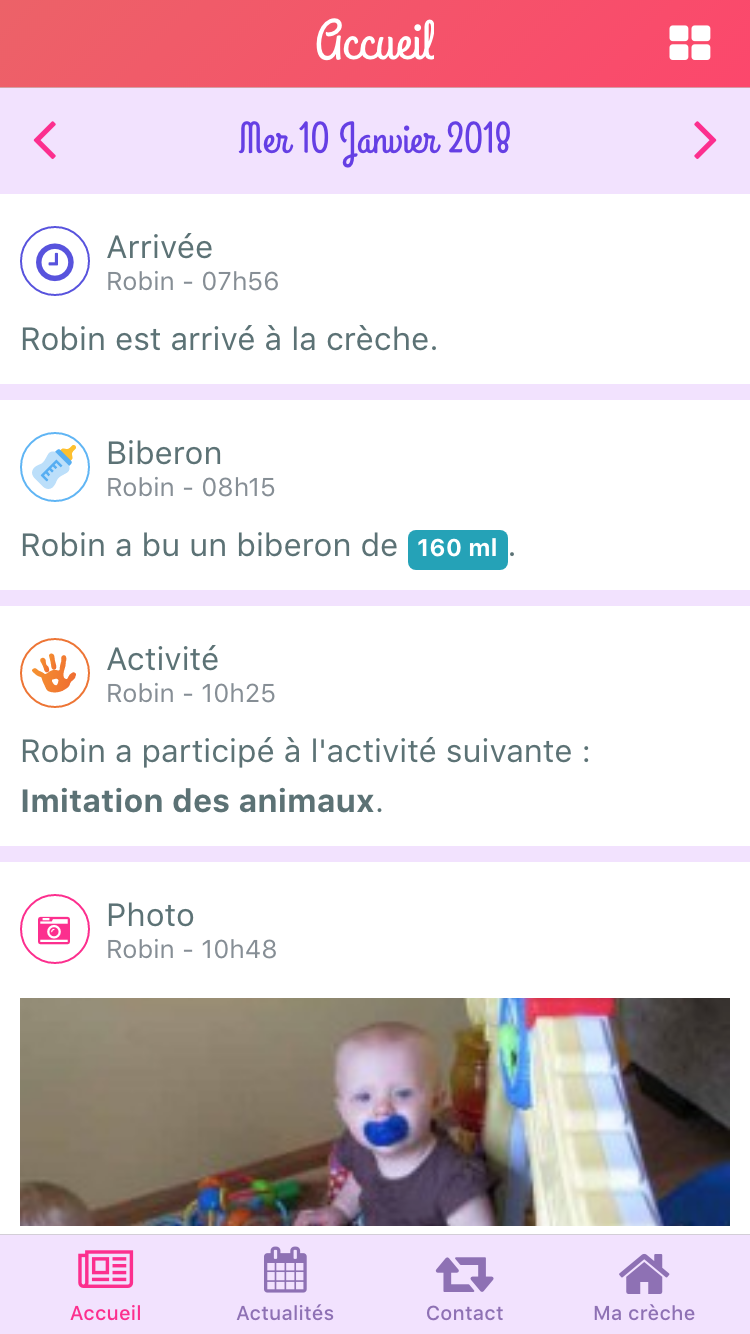View Robin's photo from 10h48
This screenshot has width=750, height=1334.
(375, 1111)
